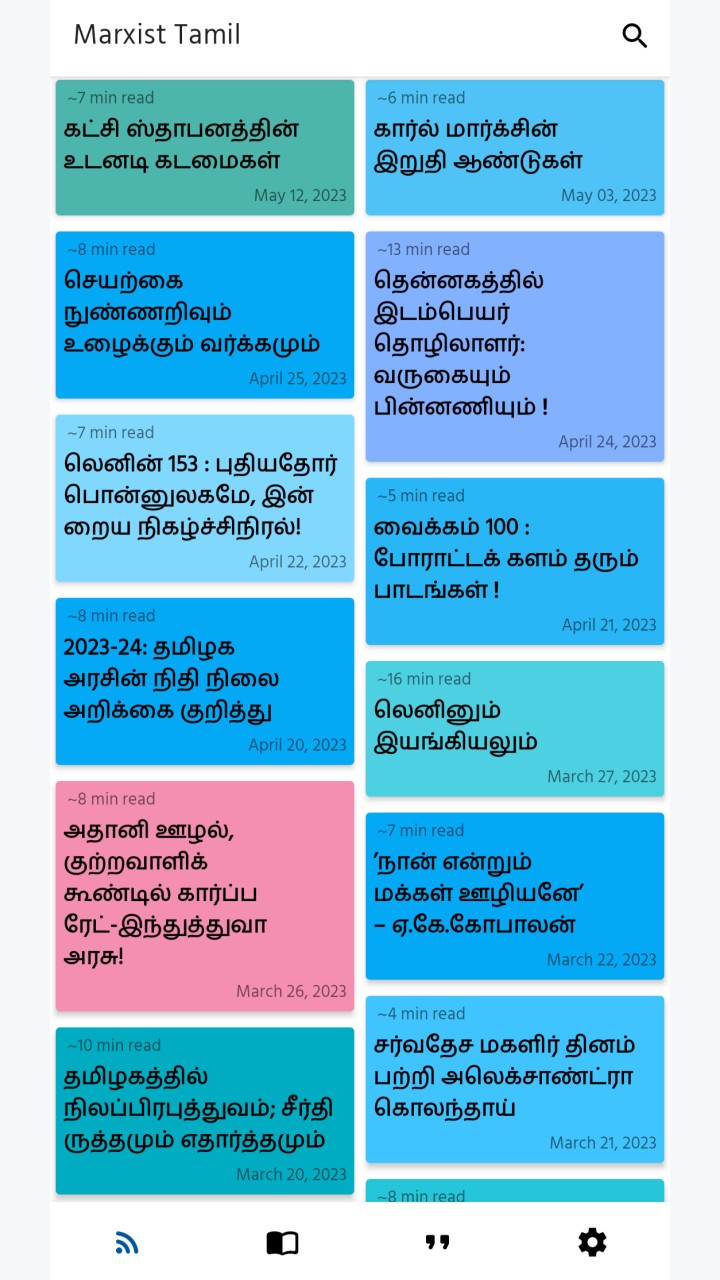This screenshot has width=720, height=1280.
Task: Switch to the feed tab in bottom navigation
Action: [127, 1242]
